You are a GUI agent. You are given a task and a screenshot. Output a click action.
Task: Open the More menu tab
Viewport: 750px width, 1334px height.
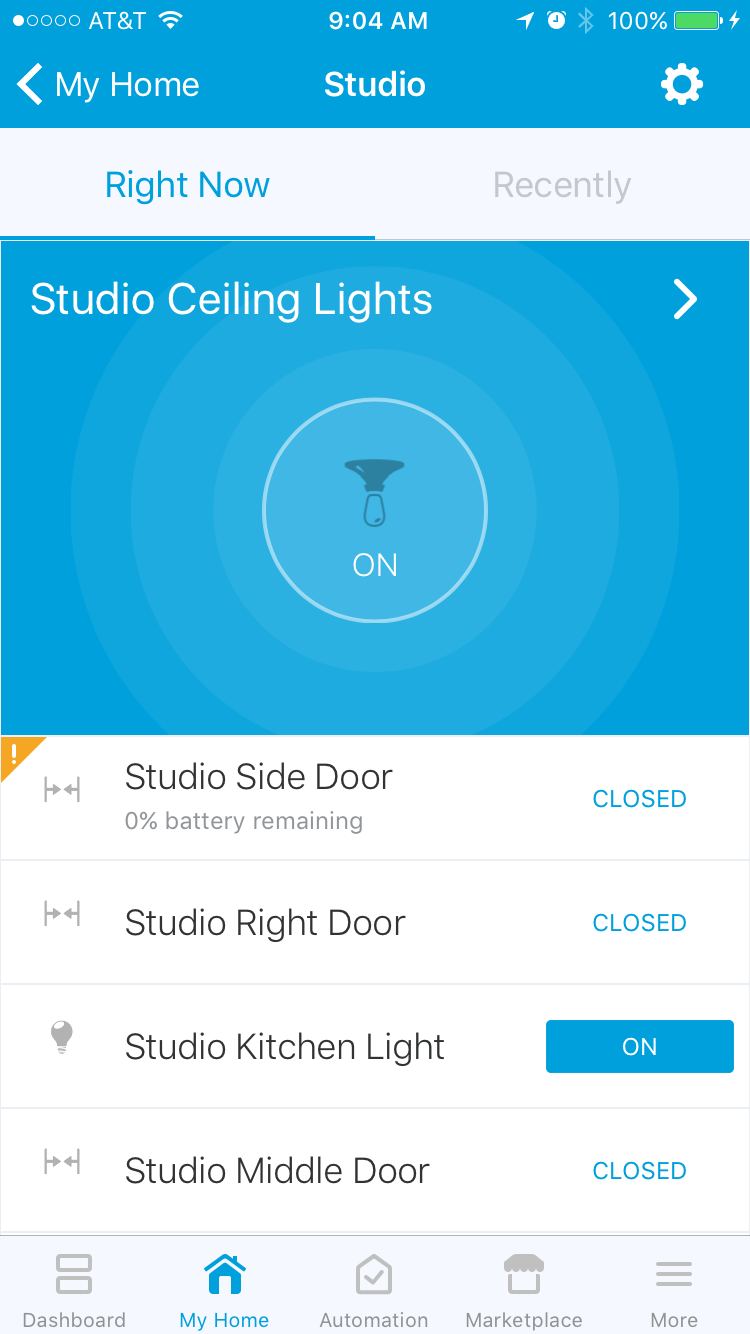674,1290
